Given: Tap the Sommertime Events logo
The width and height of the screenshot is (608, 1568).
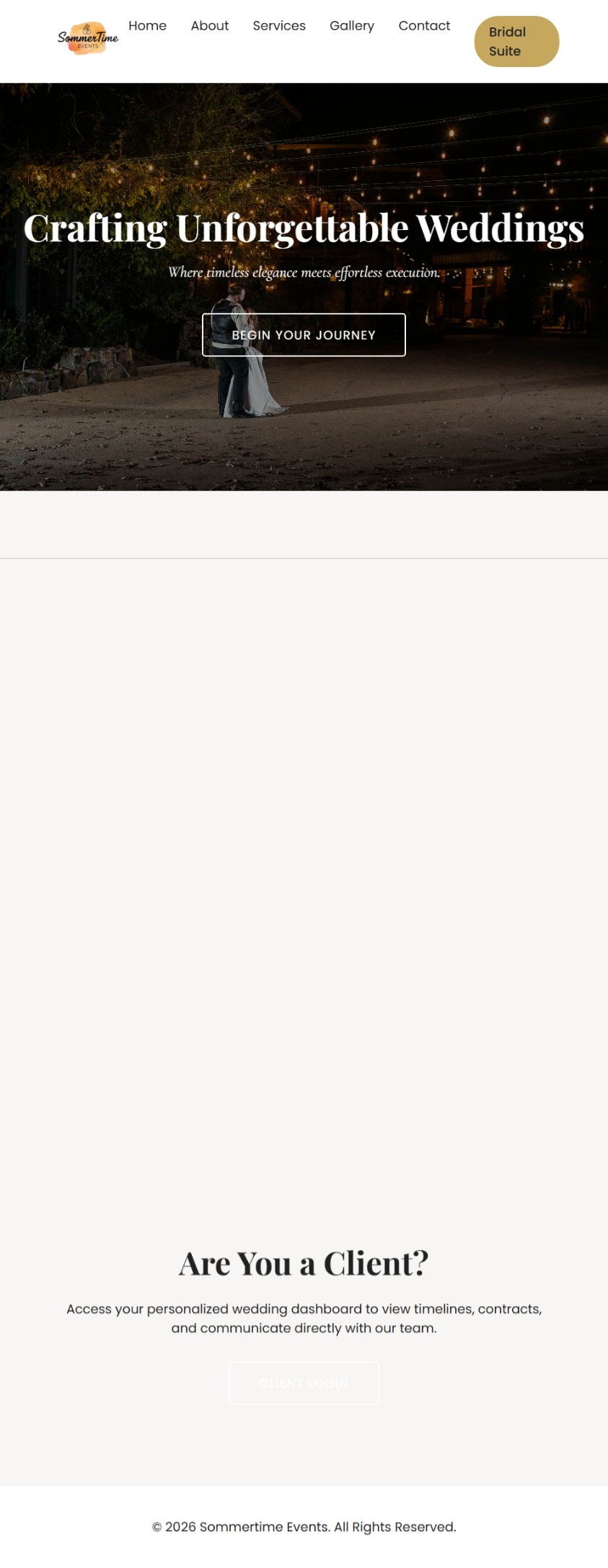Looking at the screenshot, I should tap(88, 38).
